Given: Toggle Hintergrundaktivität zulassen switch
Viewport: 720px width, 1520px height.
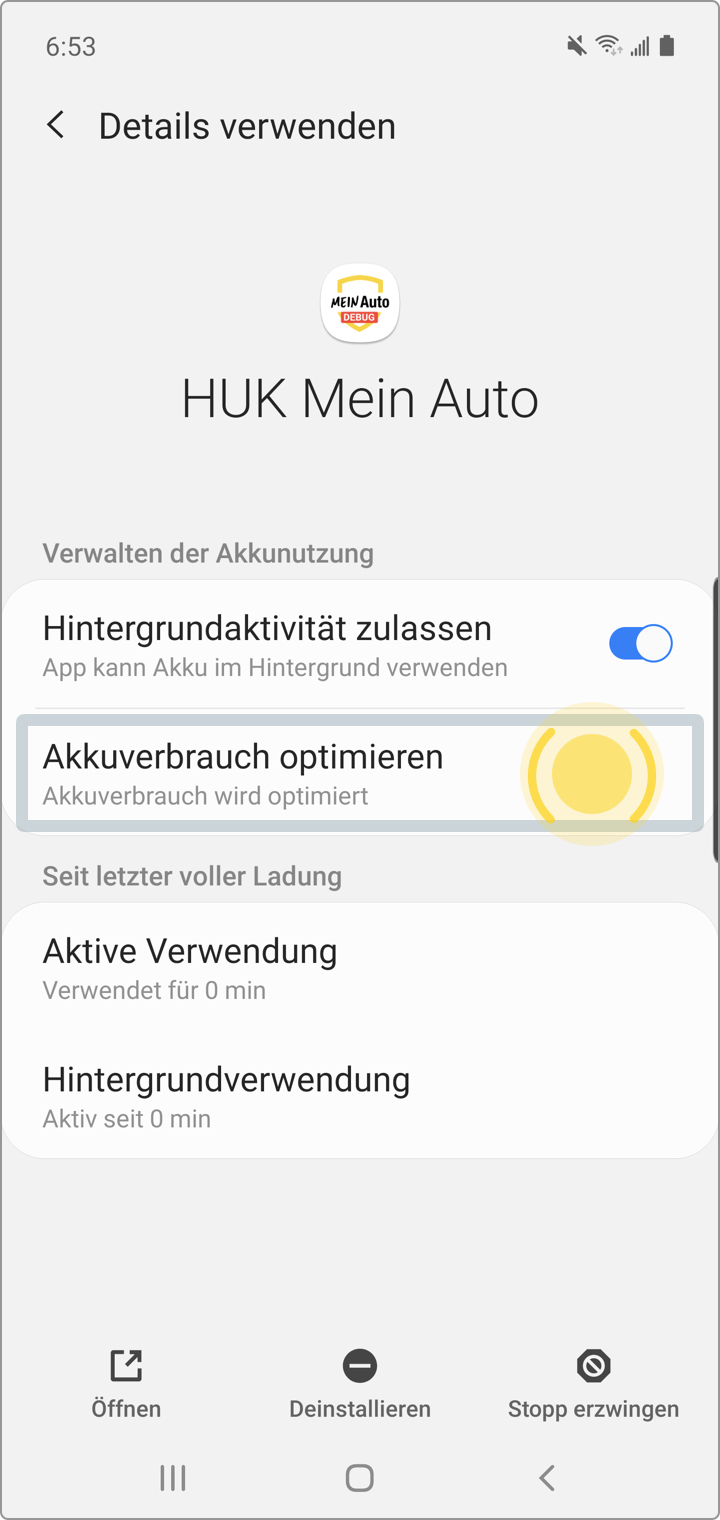Looking at the screenshot, I should click(x=640, y=644).
